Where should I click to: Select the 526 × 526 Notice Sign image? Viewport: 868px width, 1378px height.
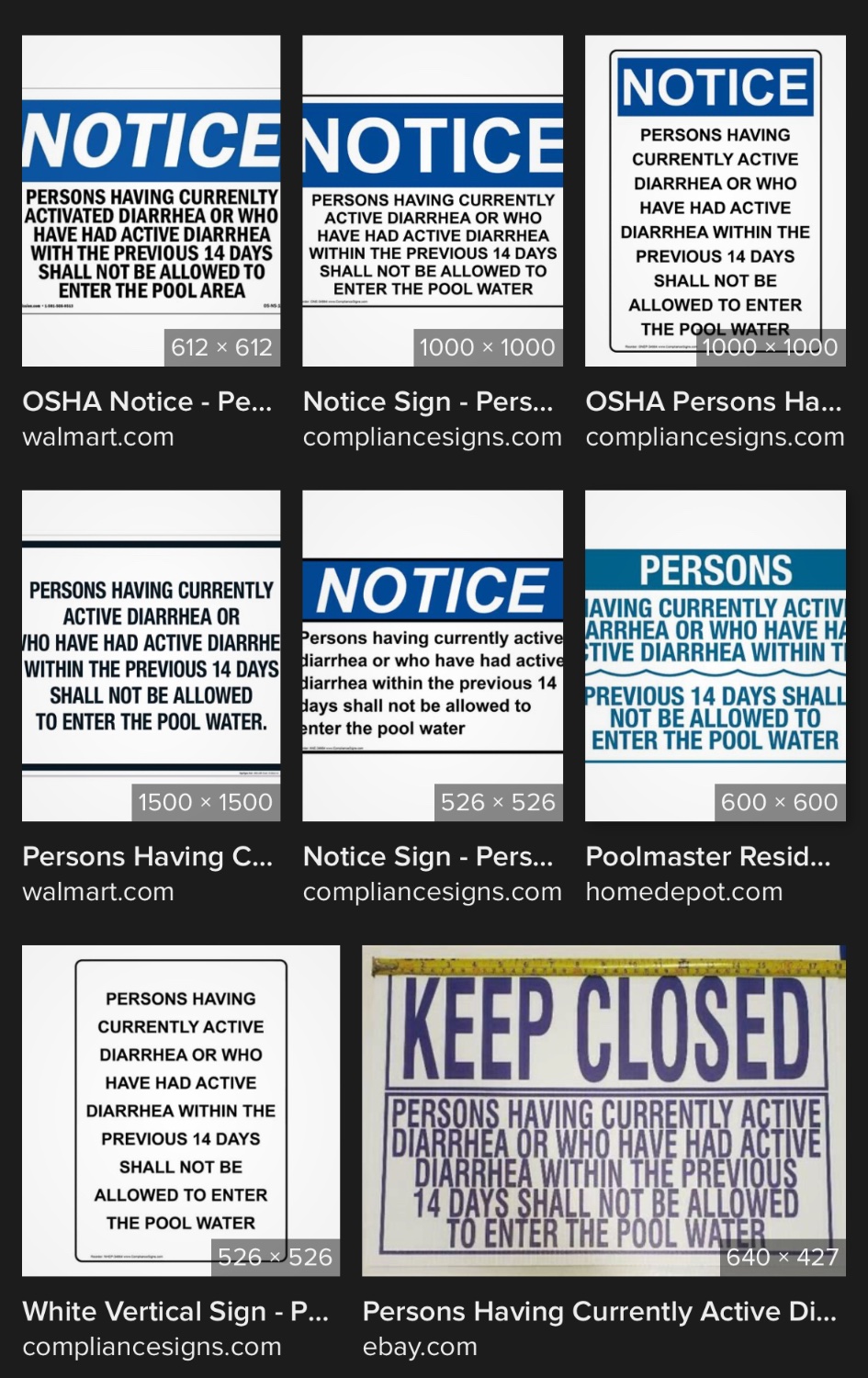(433, 655)
